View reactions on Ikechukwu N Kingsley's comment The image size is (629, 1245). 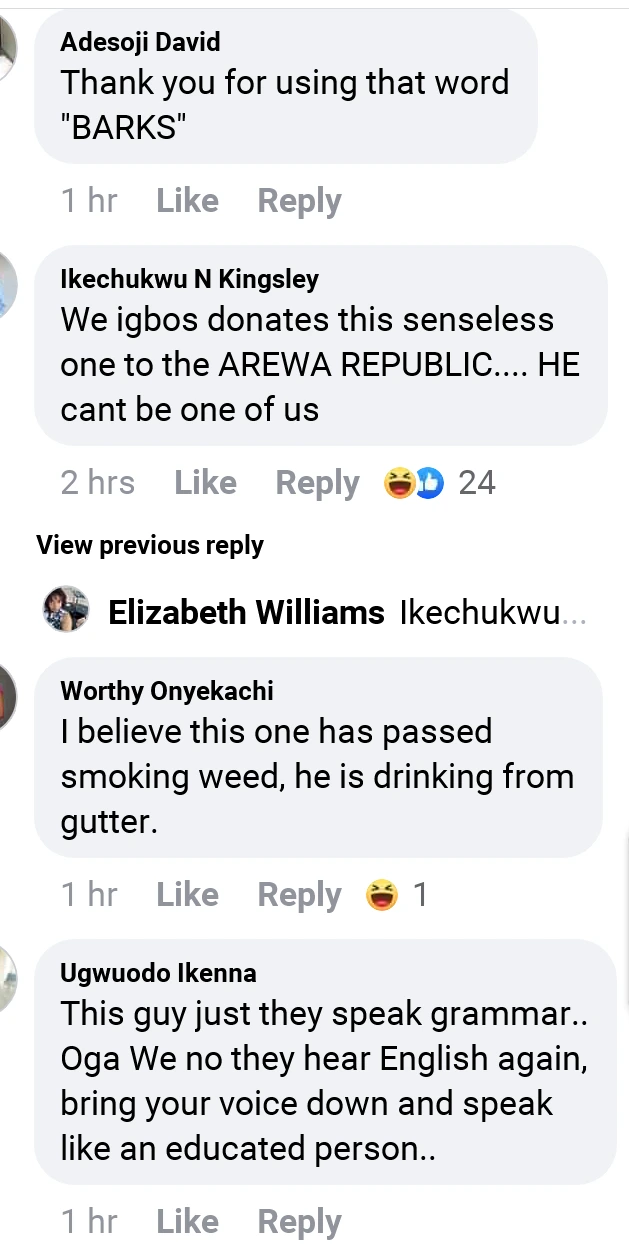pyautogui.click(x=439, y=483)
